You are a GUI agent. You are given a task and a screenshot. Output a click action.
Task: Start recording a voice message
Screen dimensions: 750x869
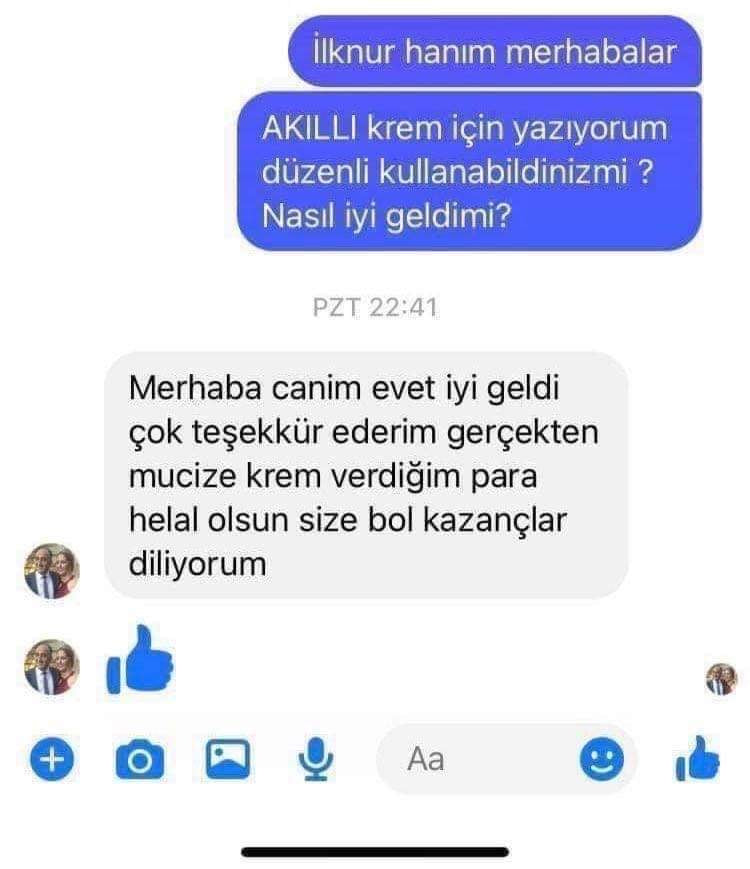[x=316, y=761]
